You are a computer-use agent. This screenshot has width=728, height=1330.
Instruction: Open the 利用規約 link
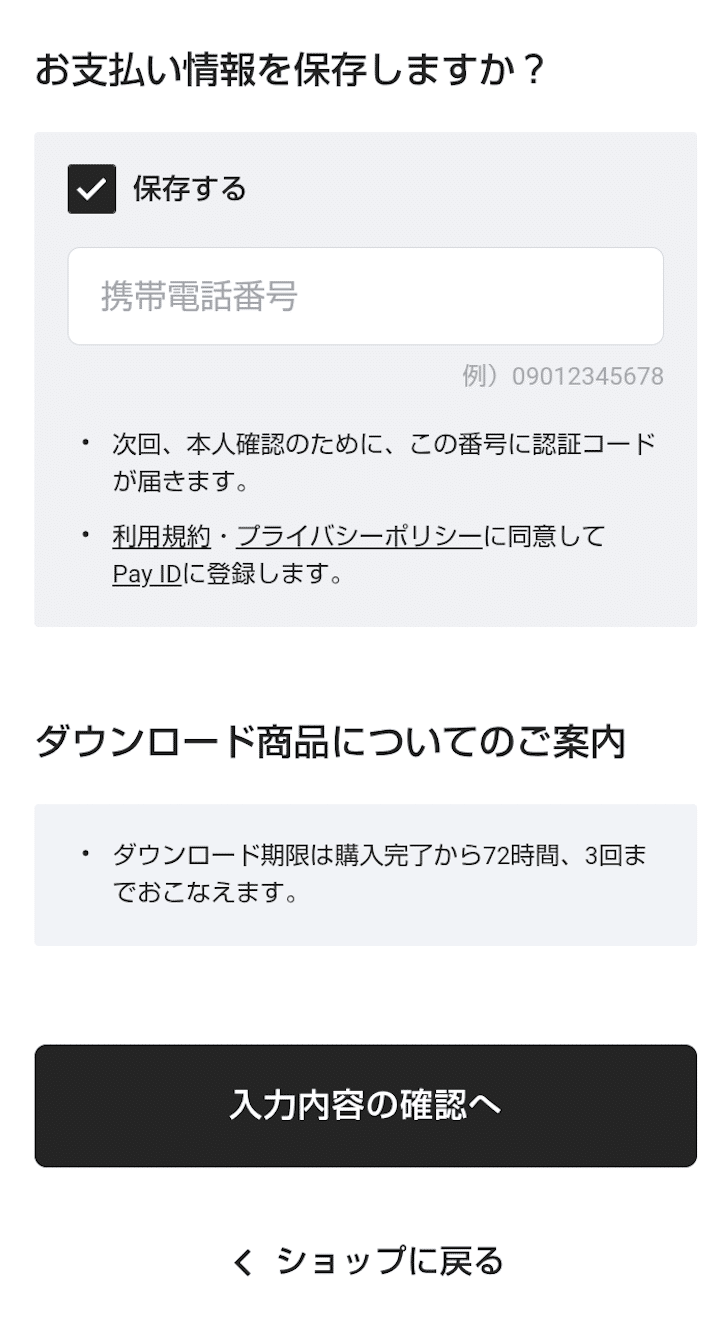161,537
